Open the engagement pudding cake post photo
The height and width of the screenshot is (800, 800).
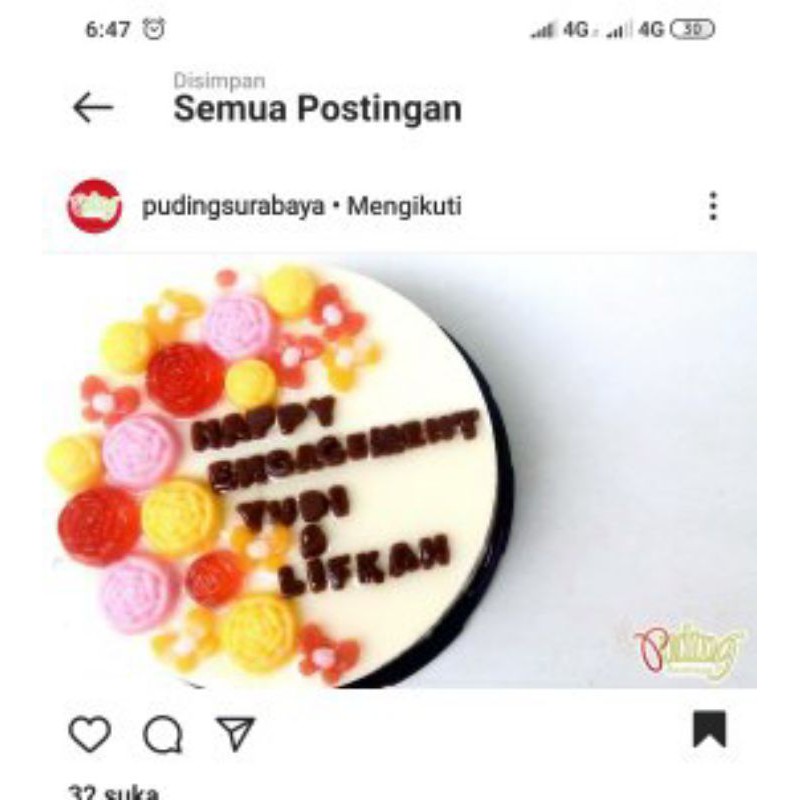(x=400, y=470)
